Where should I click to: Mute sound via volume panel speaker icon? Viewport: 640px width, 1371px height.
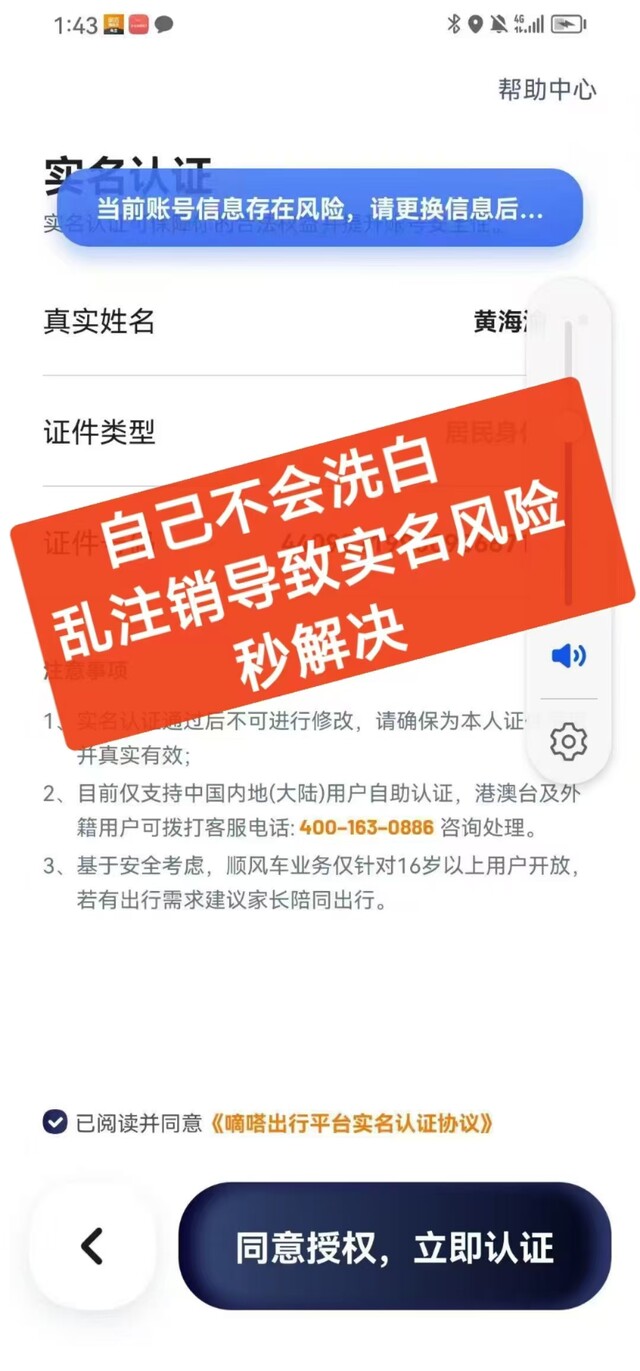pyautogui.click(x=569, y=656)
